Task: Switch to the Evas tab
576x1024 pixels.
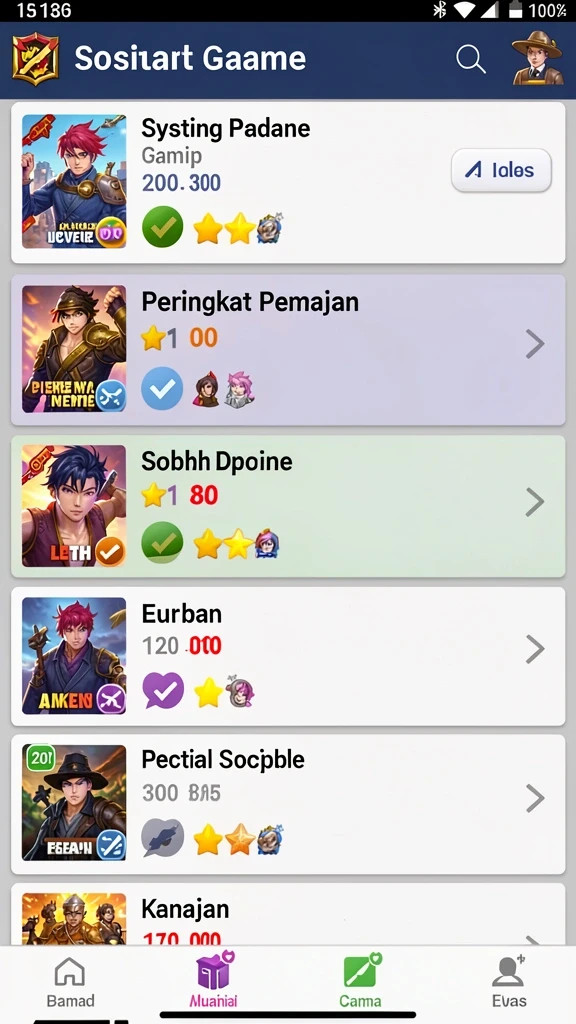Action: click(x=509, y=982)
